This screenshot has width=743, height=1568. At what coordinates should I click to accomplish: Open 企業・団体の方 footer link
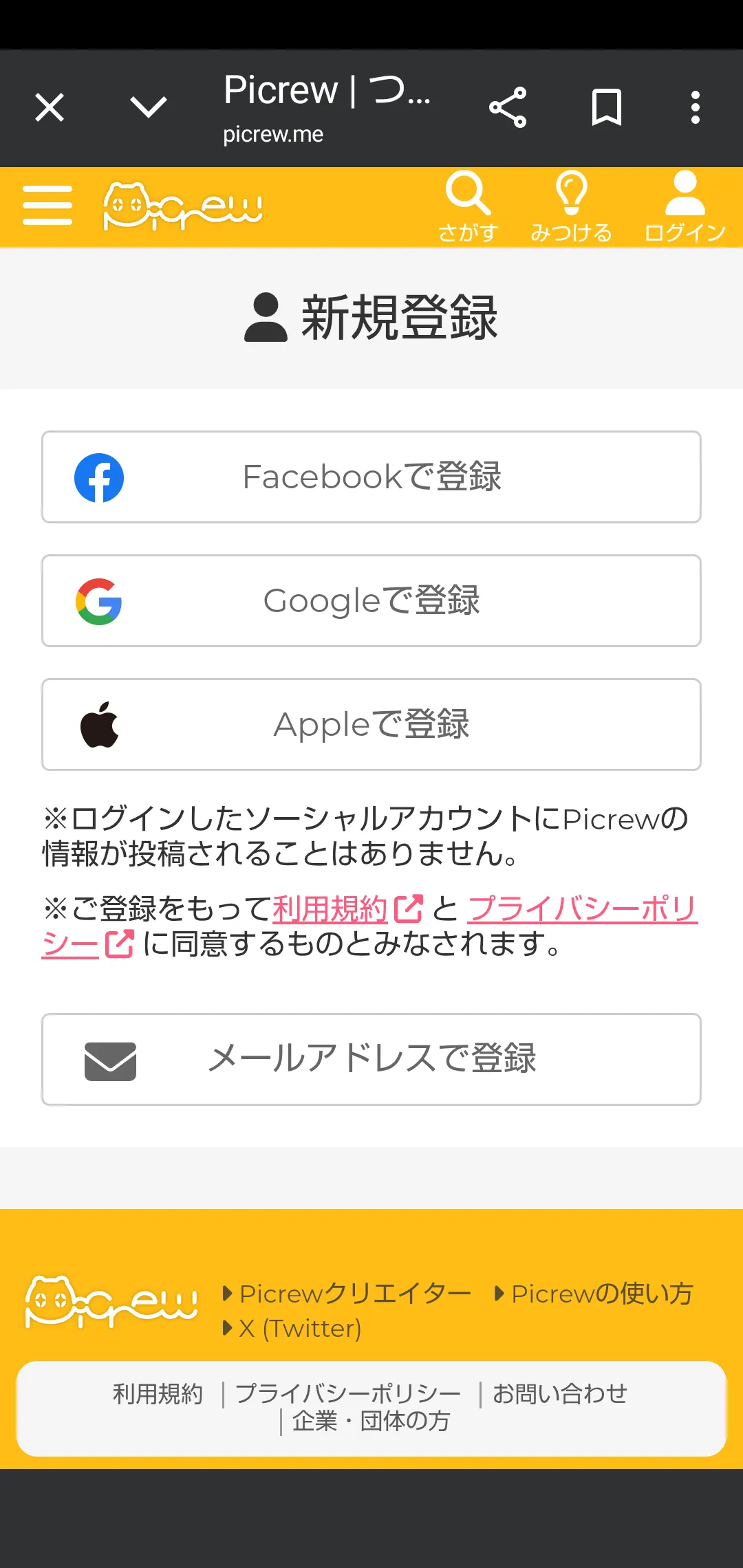point(371,1422)
